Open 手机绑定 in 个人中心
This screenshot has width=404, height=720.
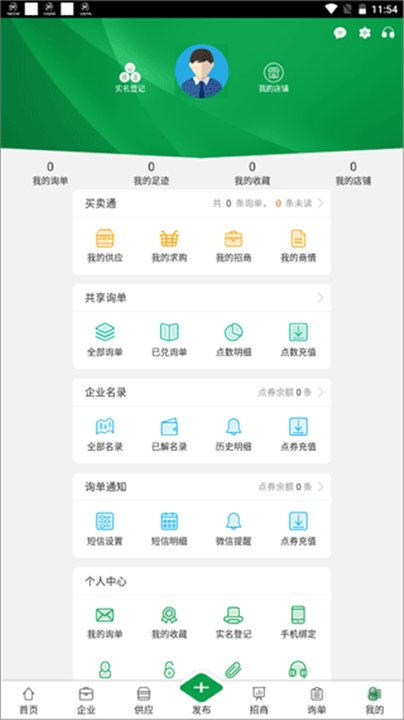[x=298, y=624]
